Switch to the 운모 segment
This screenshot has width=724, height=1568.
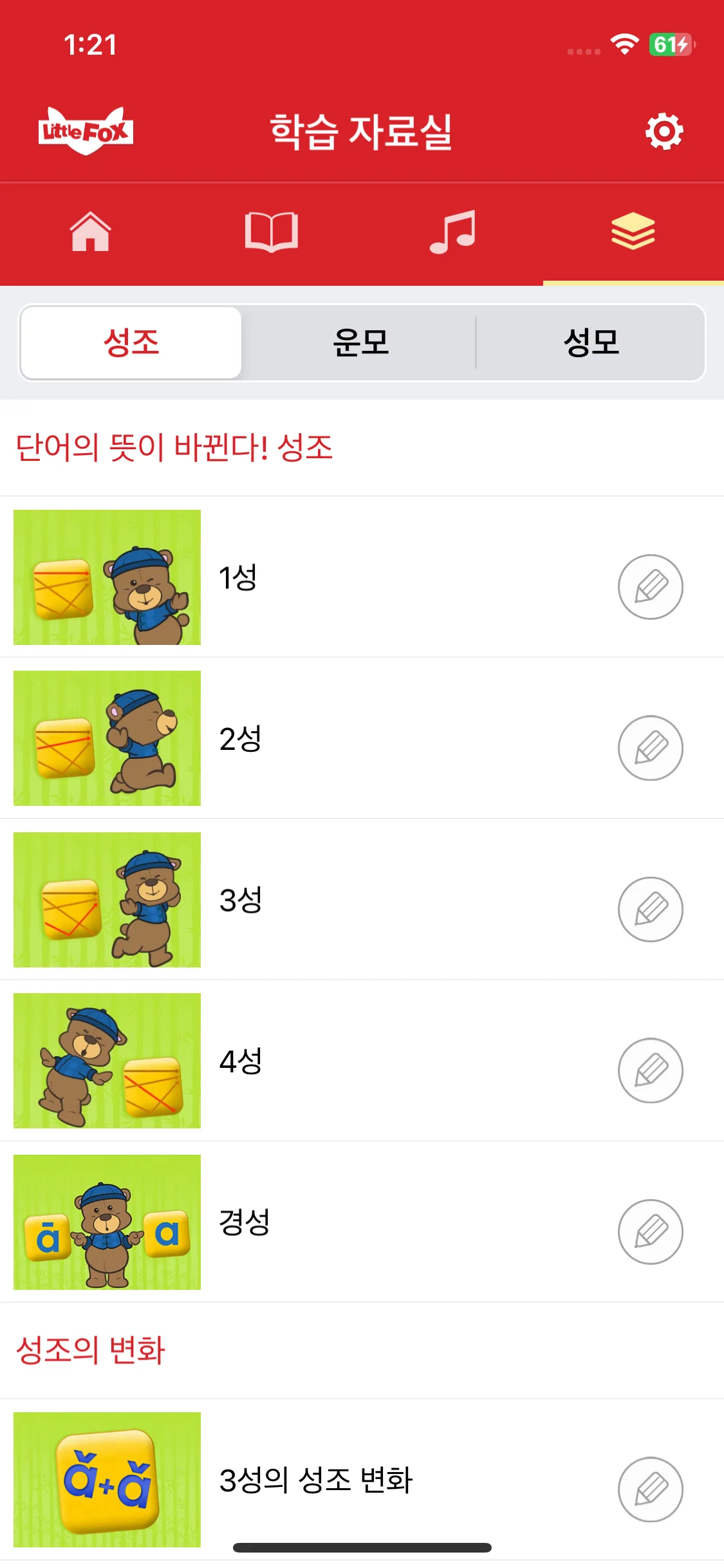(361, 342)
